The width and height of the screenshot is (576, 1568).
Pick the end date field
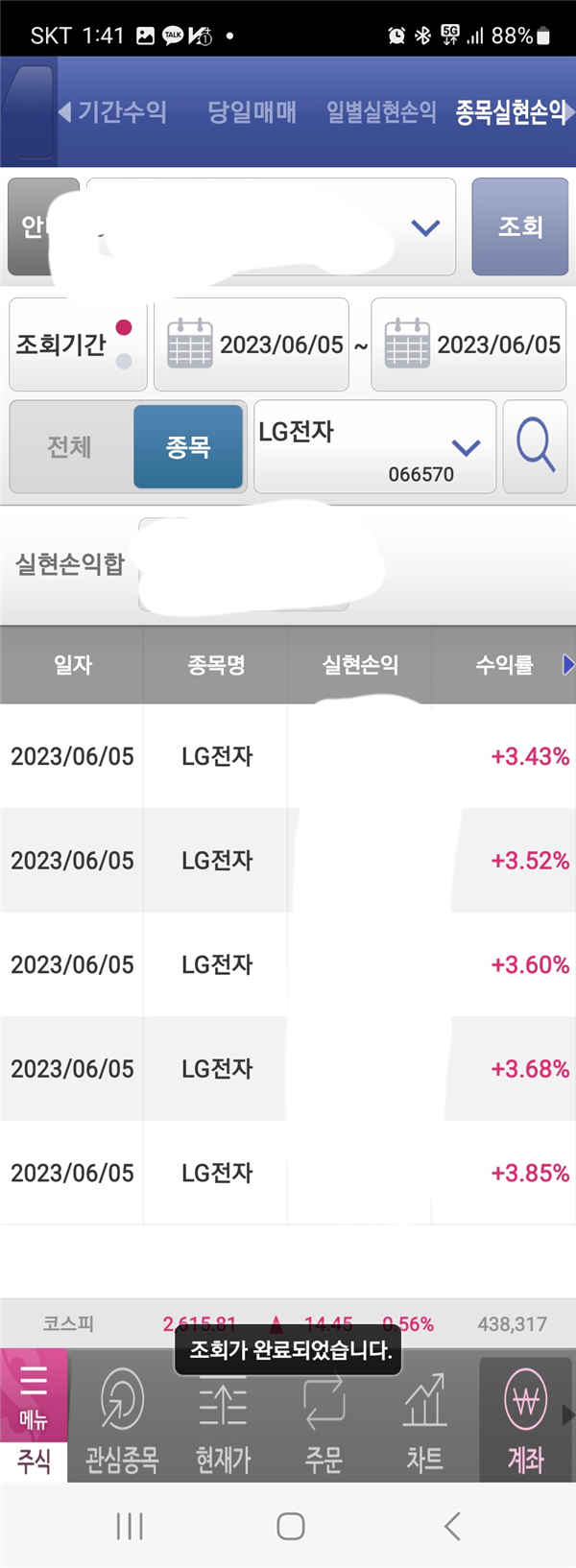[x=469, y=344]
